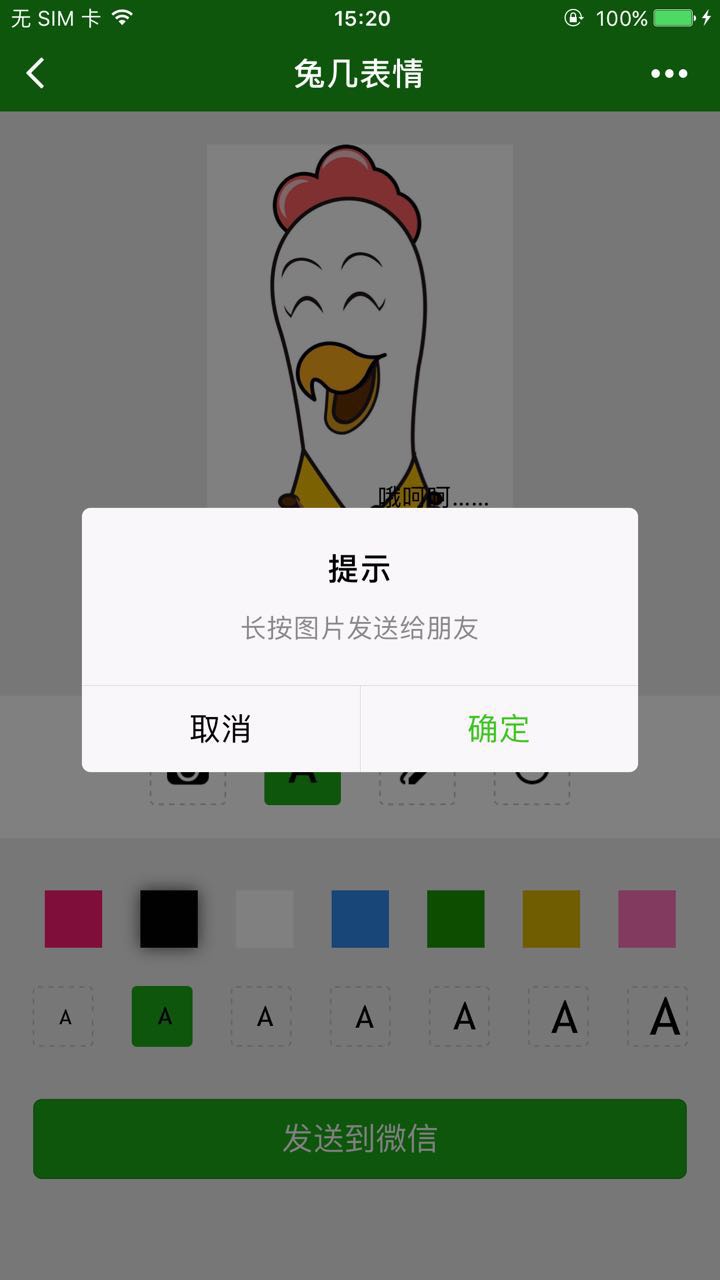Dismiss the dialog with 取消
Screen dimensions: 720x1280
tap(220, 729)
